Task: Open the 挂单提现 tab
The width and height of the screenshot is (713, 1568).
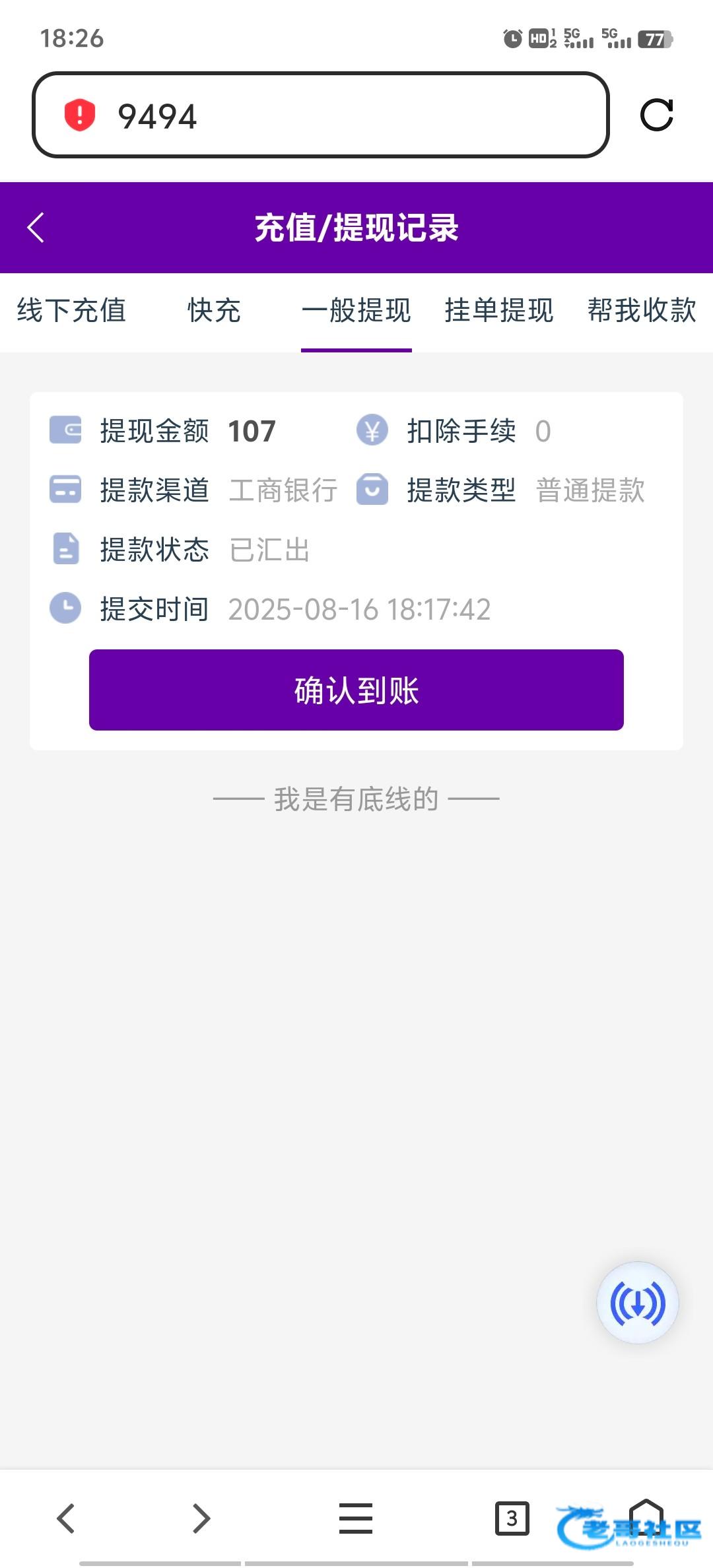Action: coord(499,310)
